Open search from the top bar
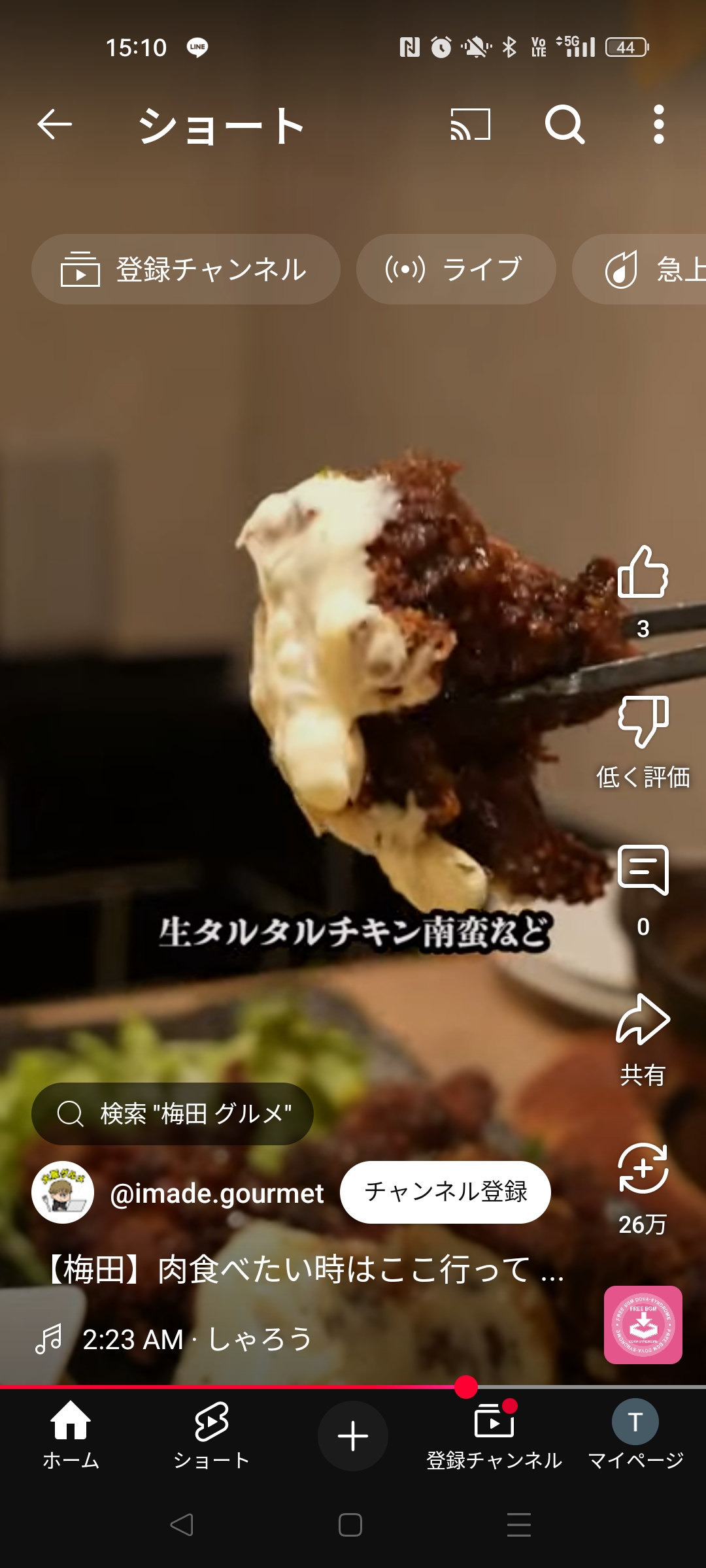The height and width of the screenshot is (1568, 706). pos(564,124)
